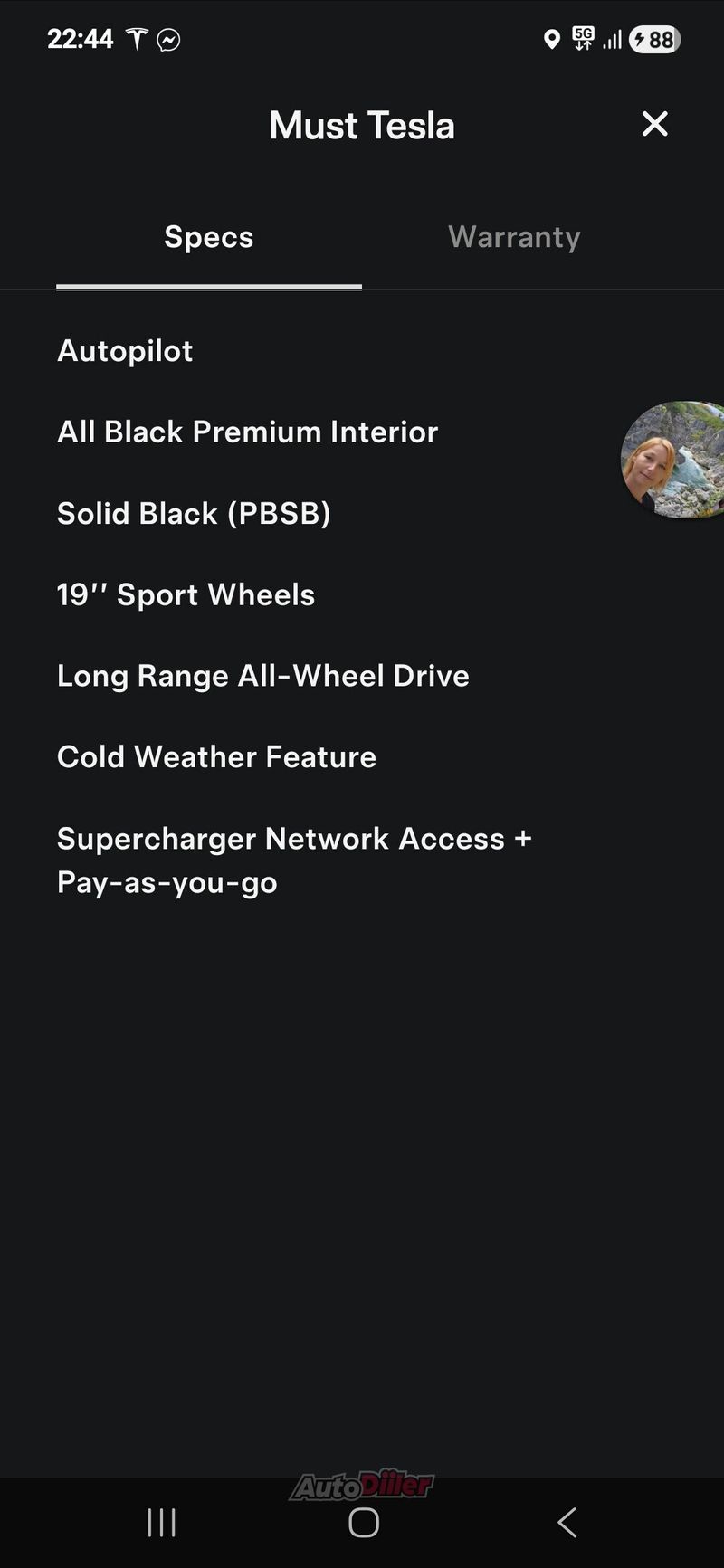Image resolution: width=724 pixels, height=1568 pixels.
Task: Select the Specs tab
Action: pyautogui.click(x=209, y=237)
